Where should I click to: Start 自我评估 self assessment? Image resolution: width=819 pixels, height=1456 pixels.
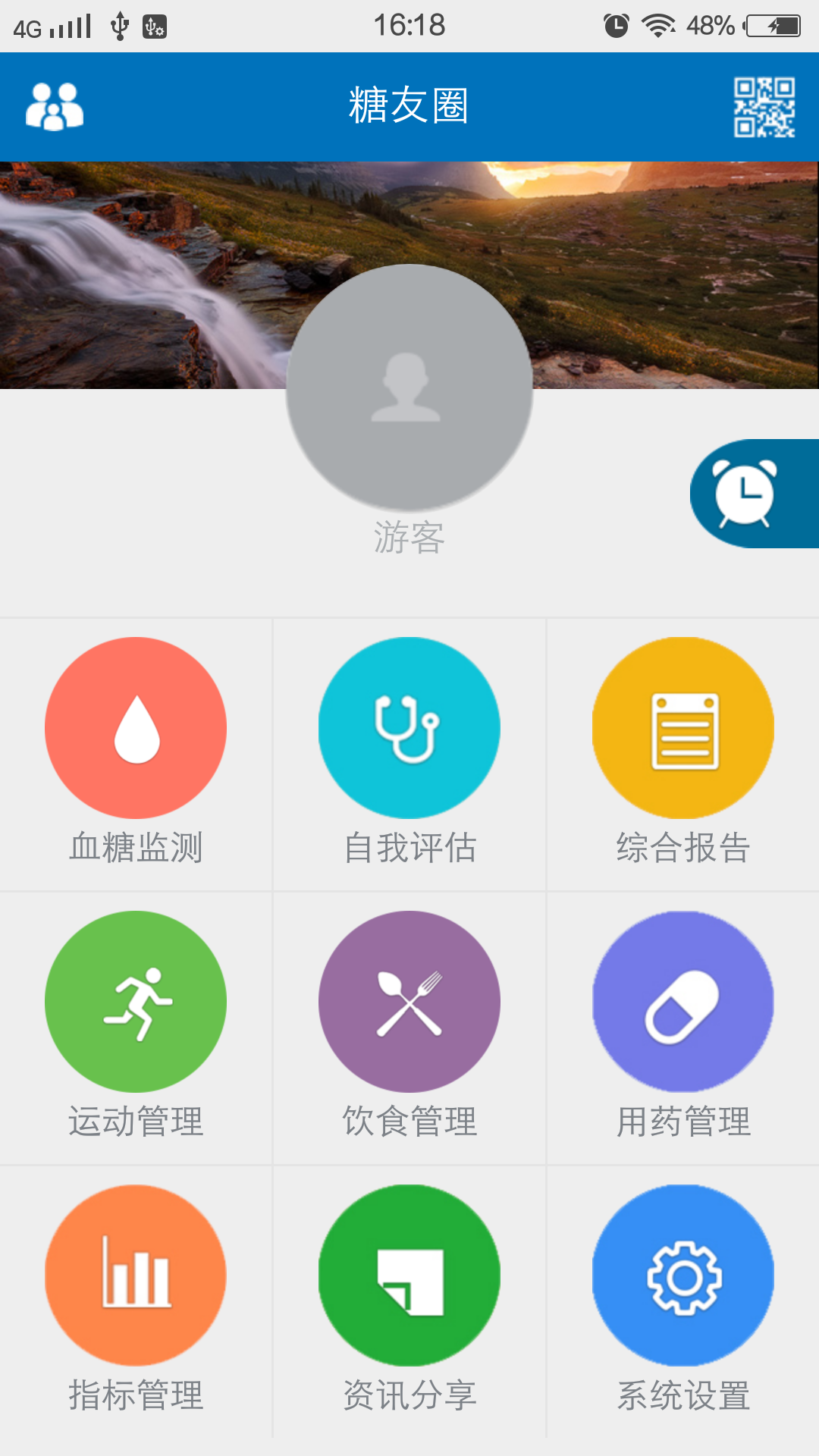409,728
